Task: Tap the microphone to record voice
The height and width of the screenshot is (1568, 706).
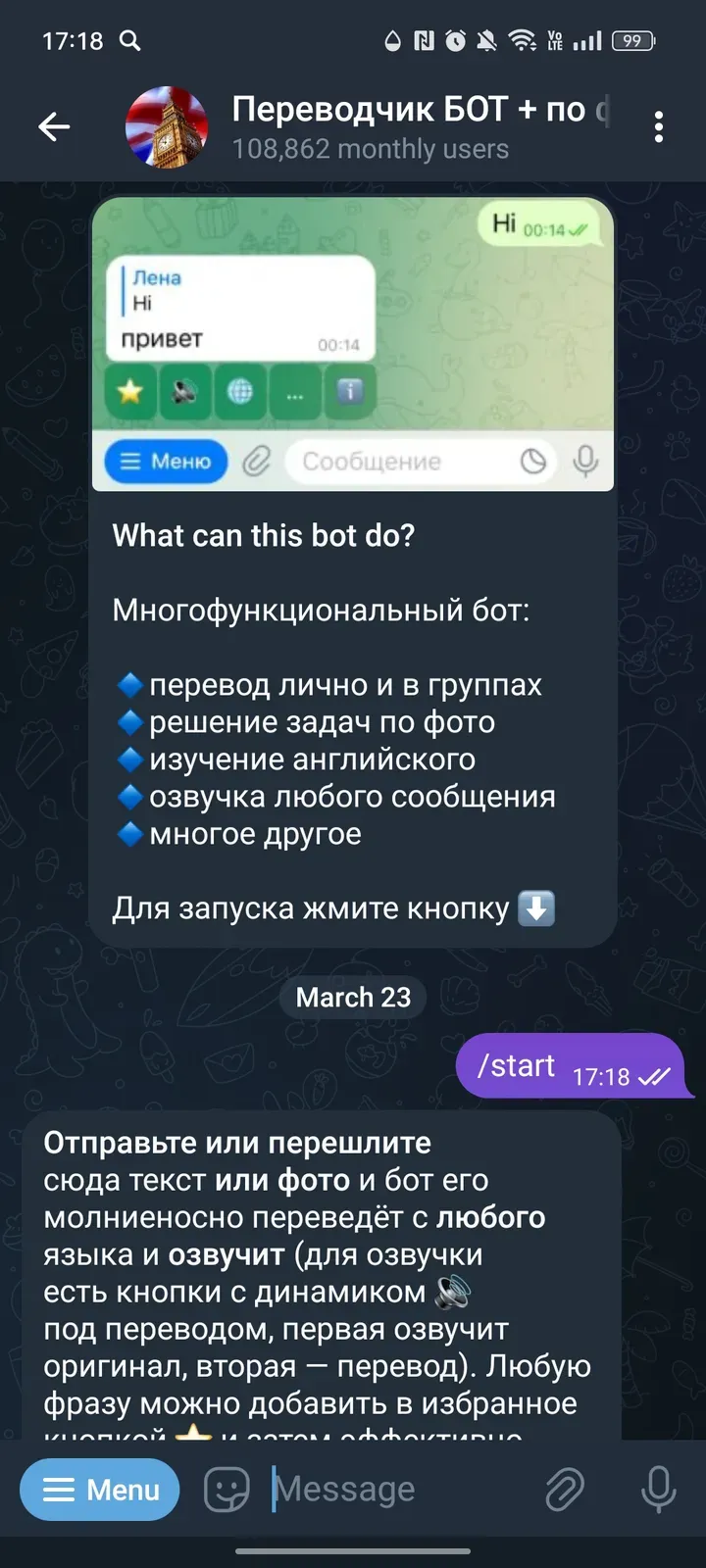Action: 658,1490
